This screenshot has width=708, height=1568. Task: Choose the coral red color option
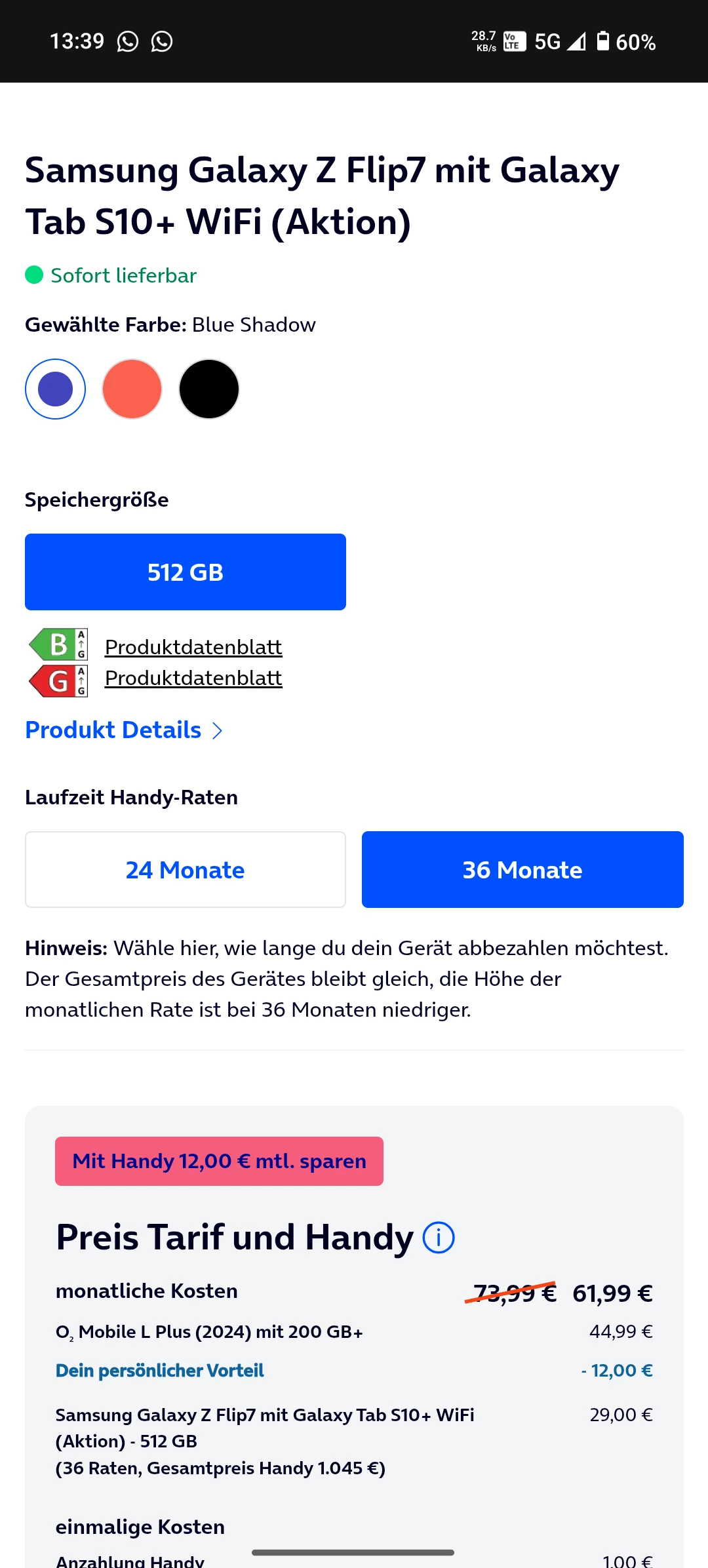(132, 389)
